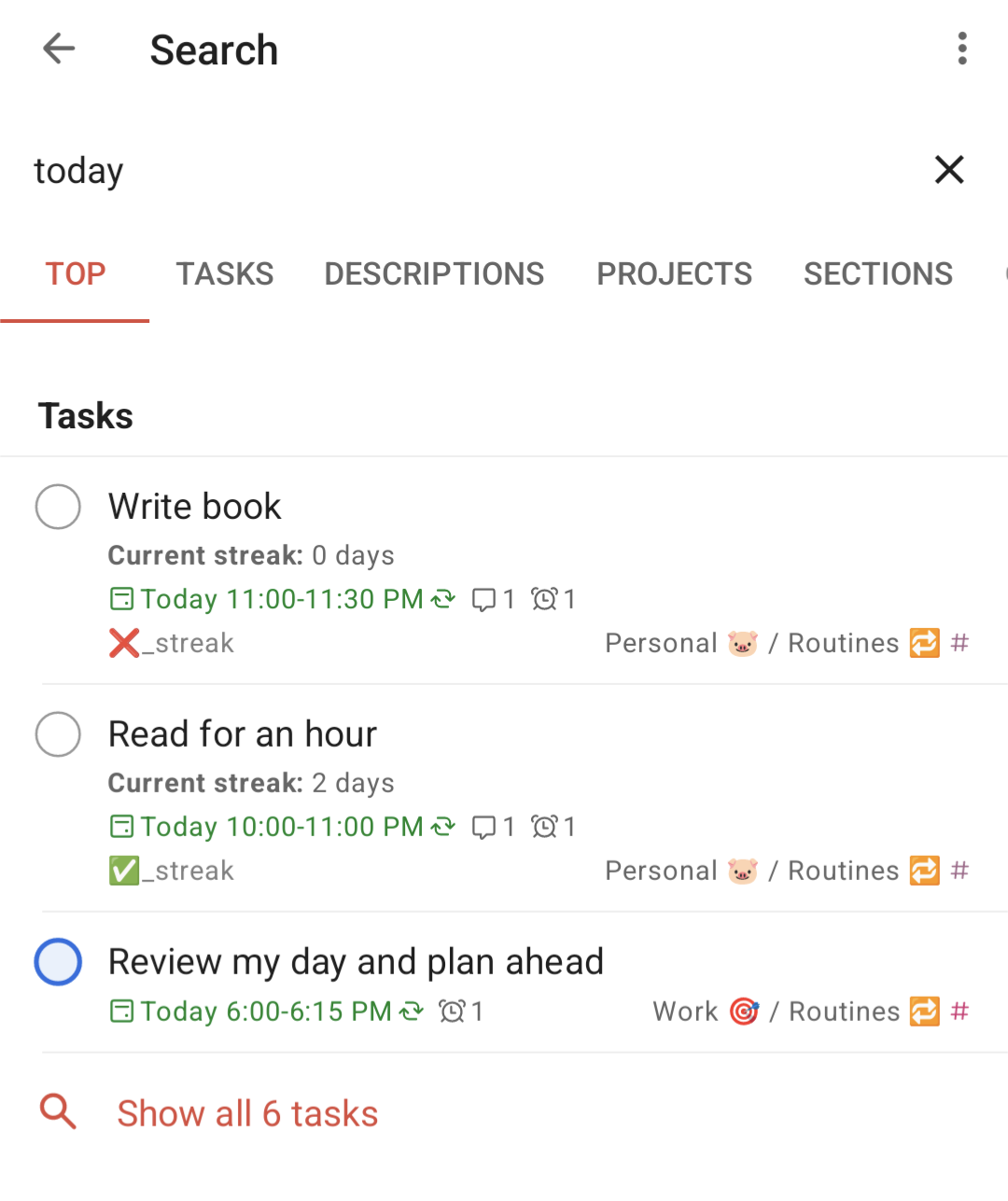Switch to the Descriptions tab
This screenshot has width=1008, height=1201.
coord(434,274)
